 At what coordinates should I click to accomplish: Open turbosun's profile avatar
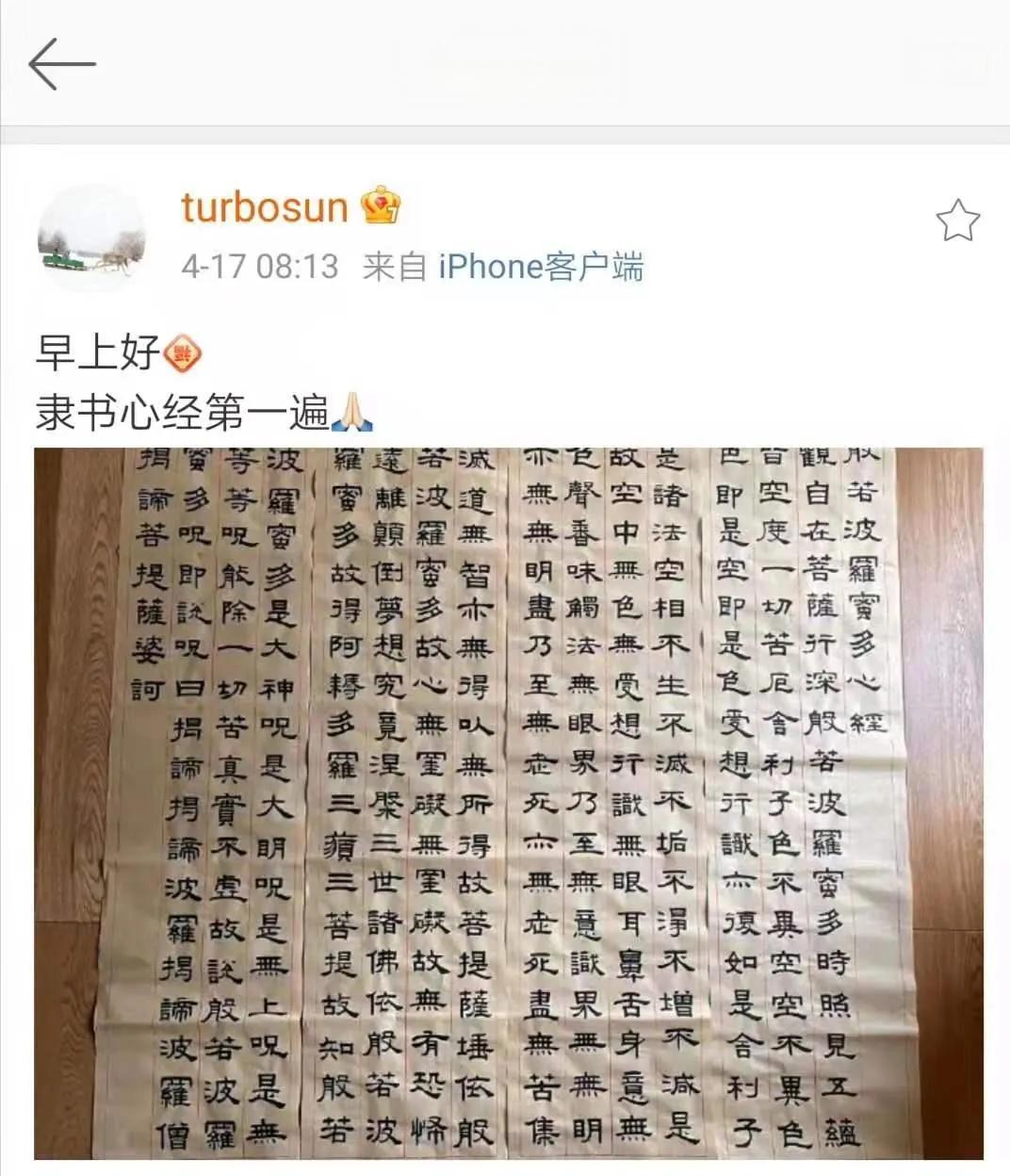[91, 238]
